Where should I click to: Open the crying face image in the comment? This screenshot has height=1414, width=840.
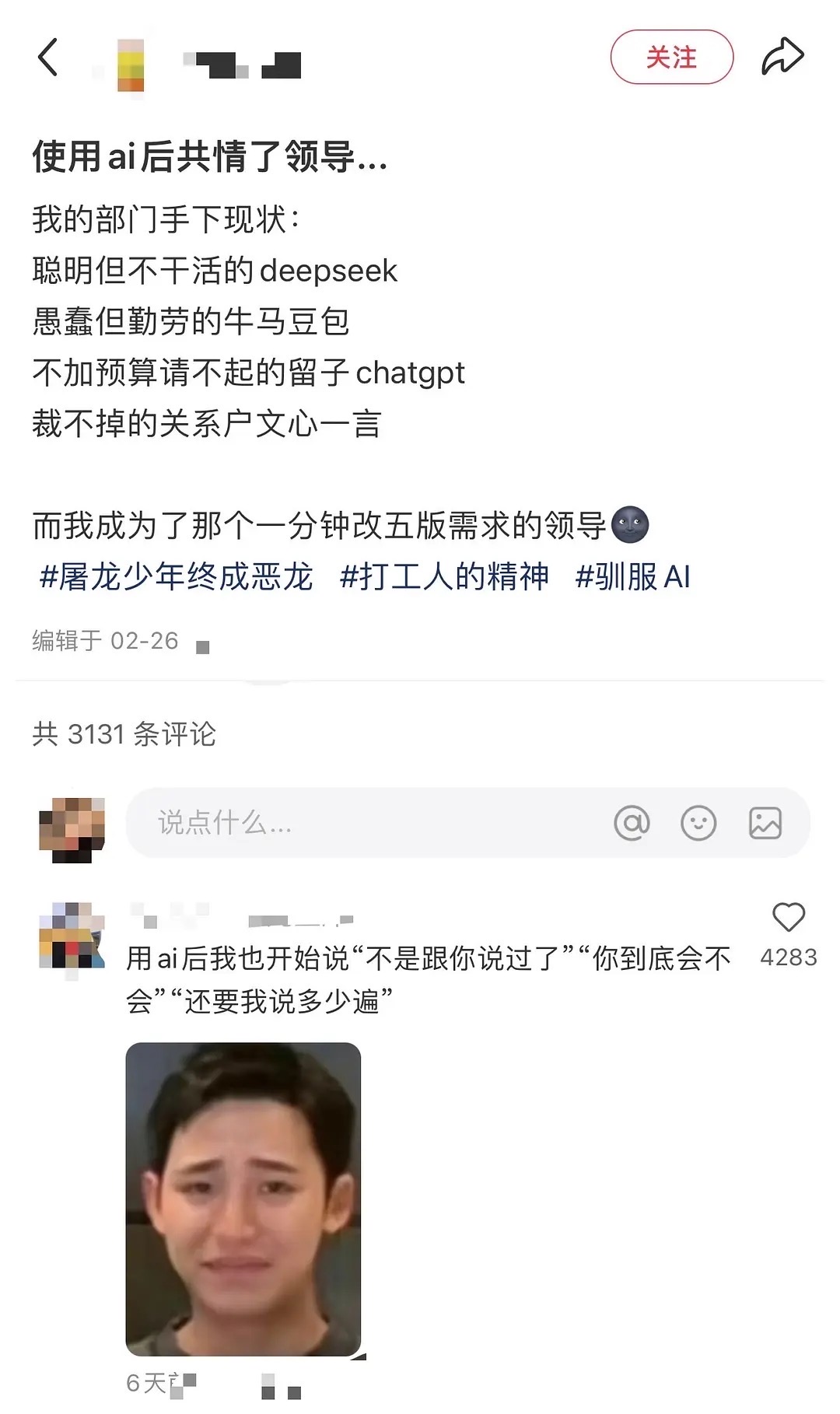[243, 1199]
